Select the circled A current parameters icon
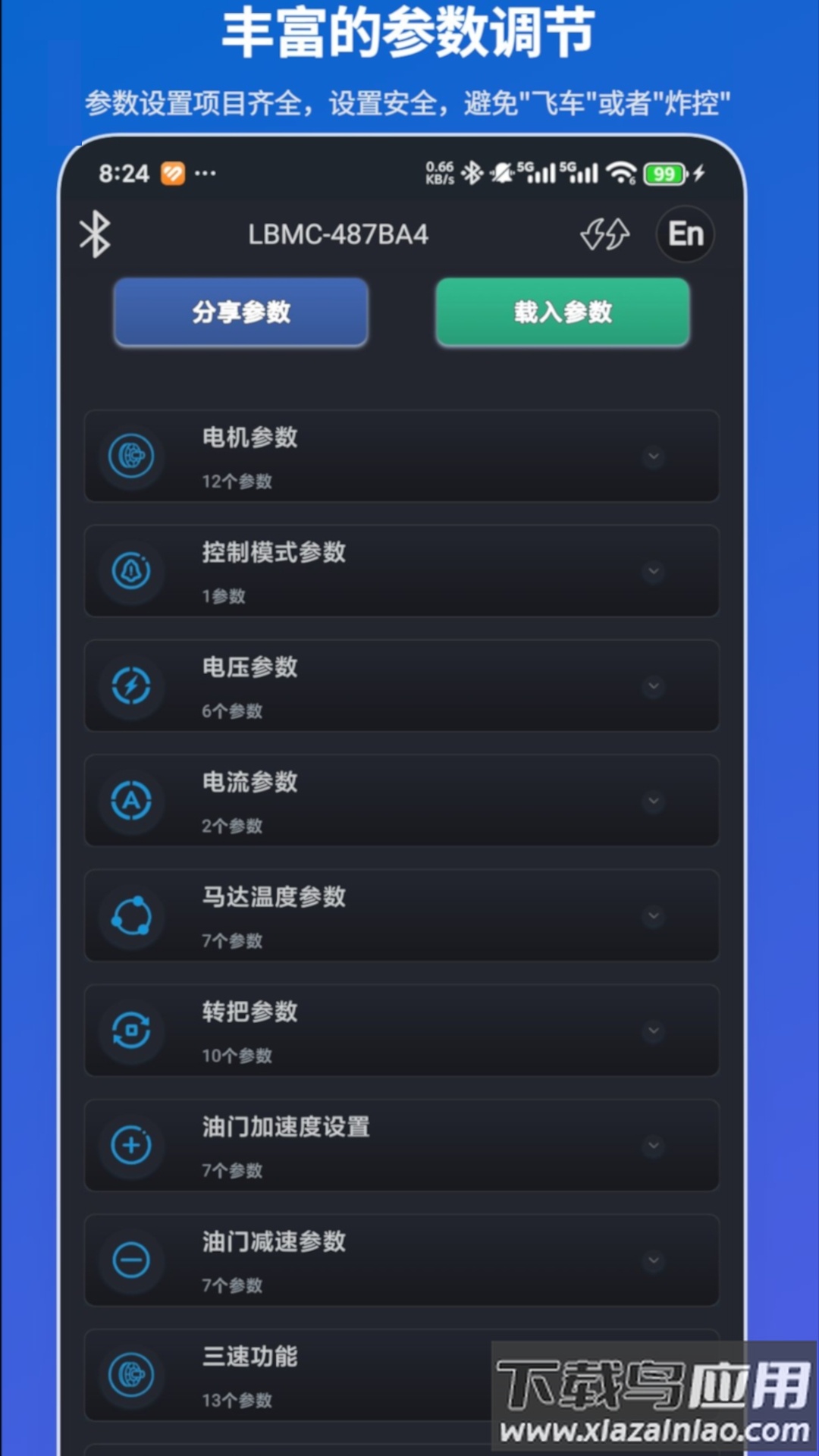This screenshot has width=819, height=1456. pyautogui.click(x=130, y=802)
